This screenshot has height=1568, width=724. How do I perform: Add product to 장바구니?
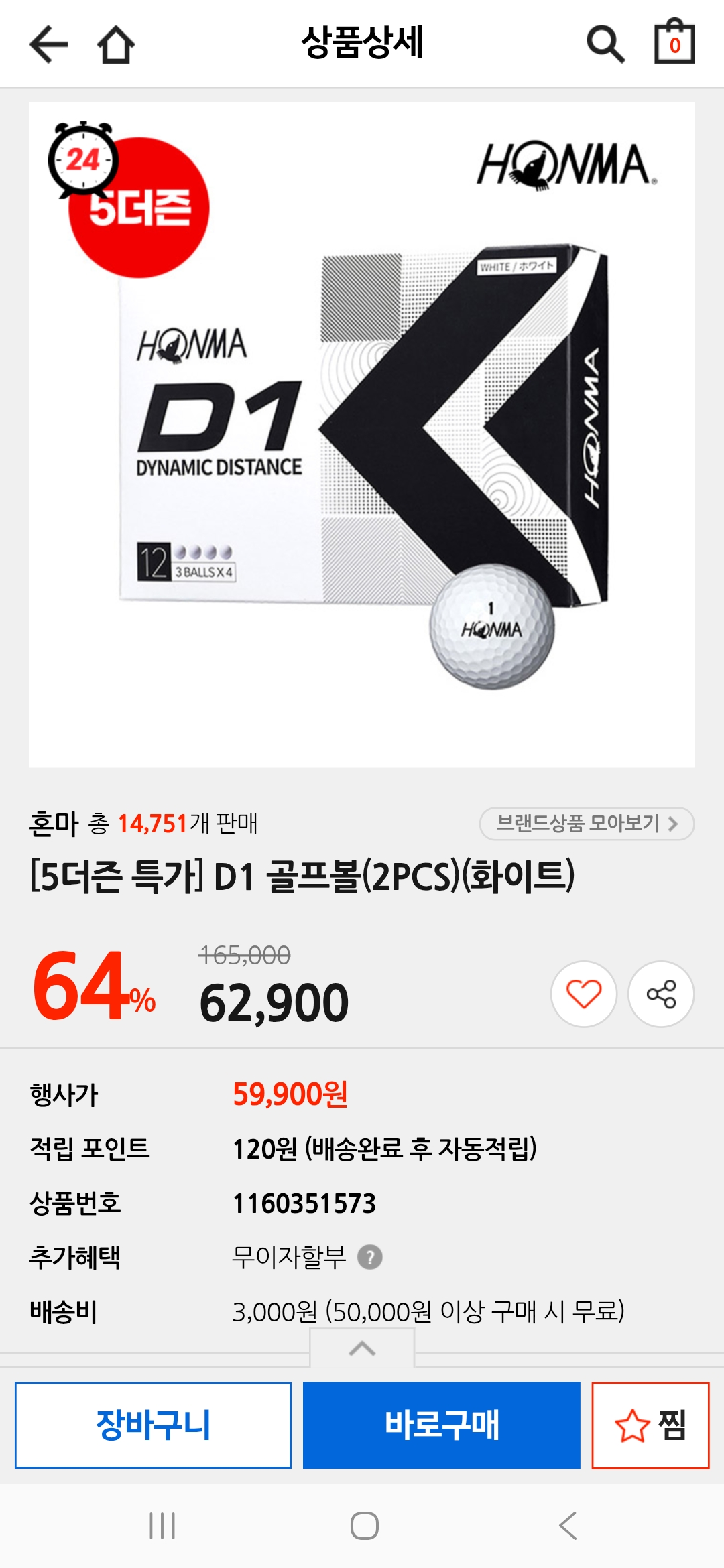click(x=153, y=1425)
